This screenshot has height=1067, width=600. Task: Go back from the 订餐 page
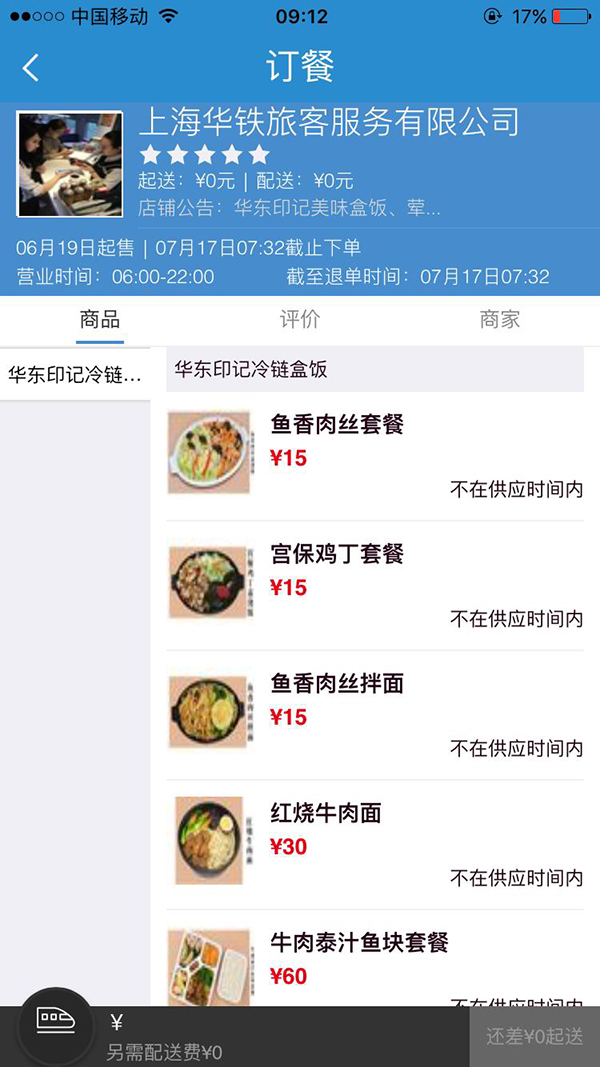(x=31, y=67)
